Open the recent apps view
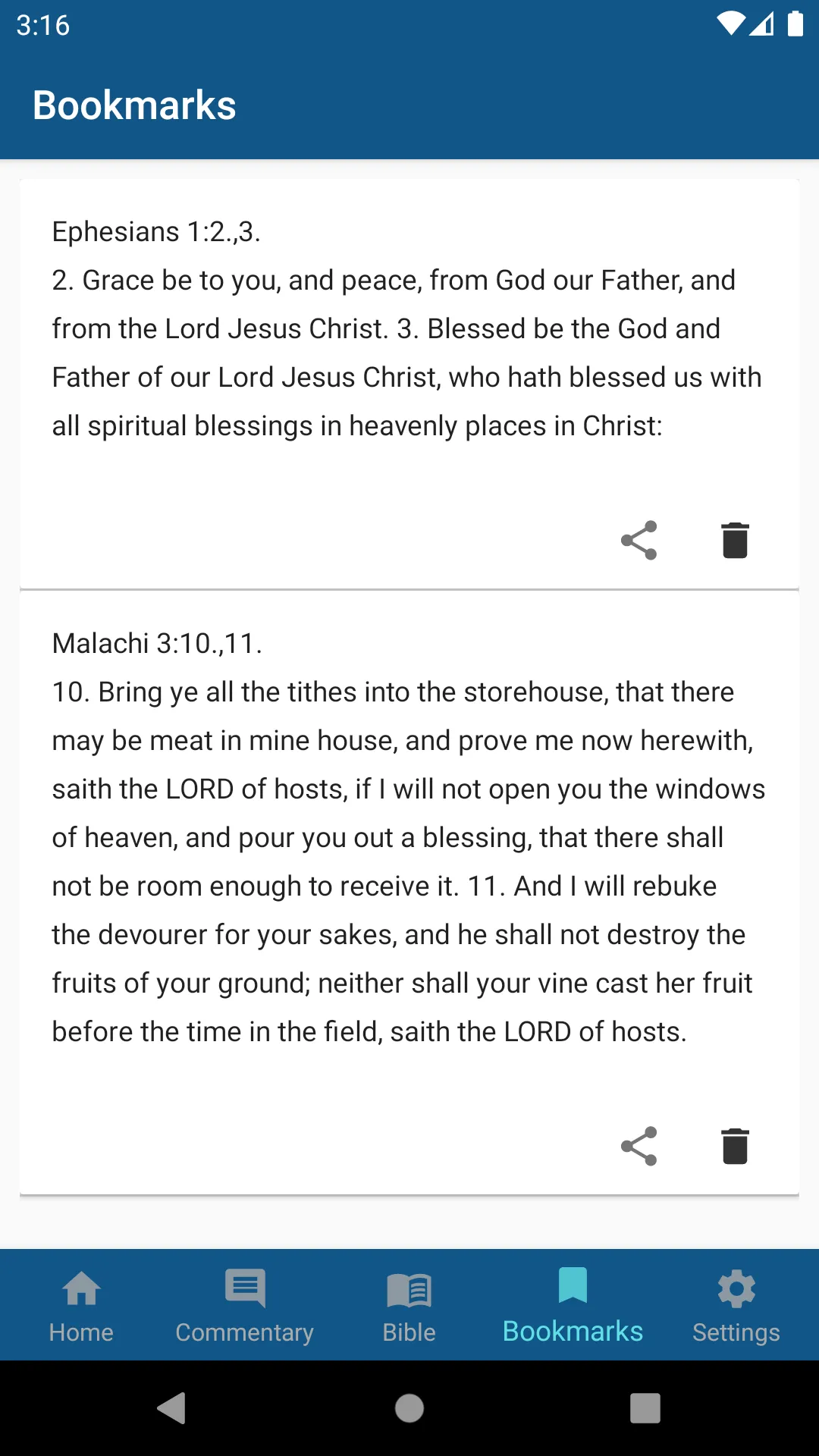This screenshot has height=1456, width=819. click(645, 1408)
